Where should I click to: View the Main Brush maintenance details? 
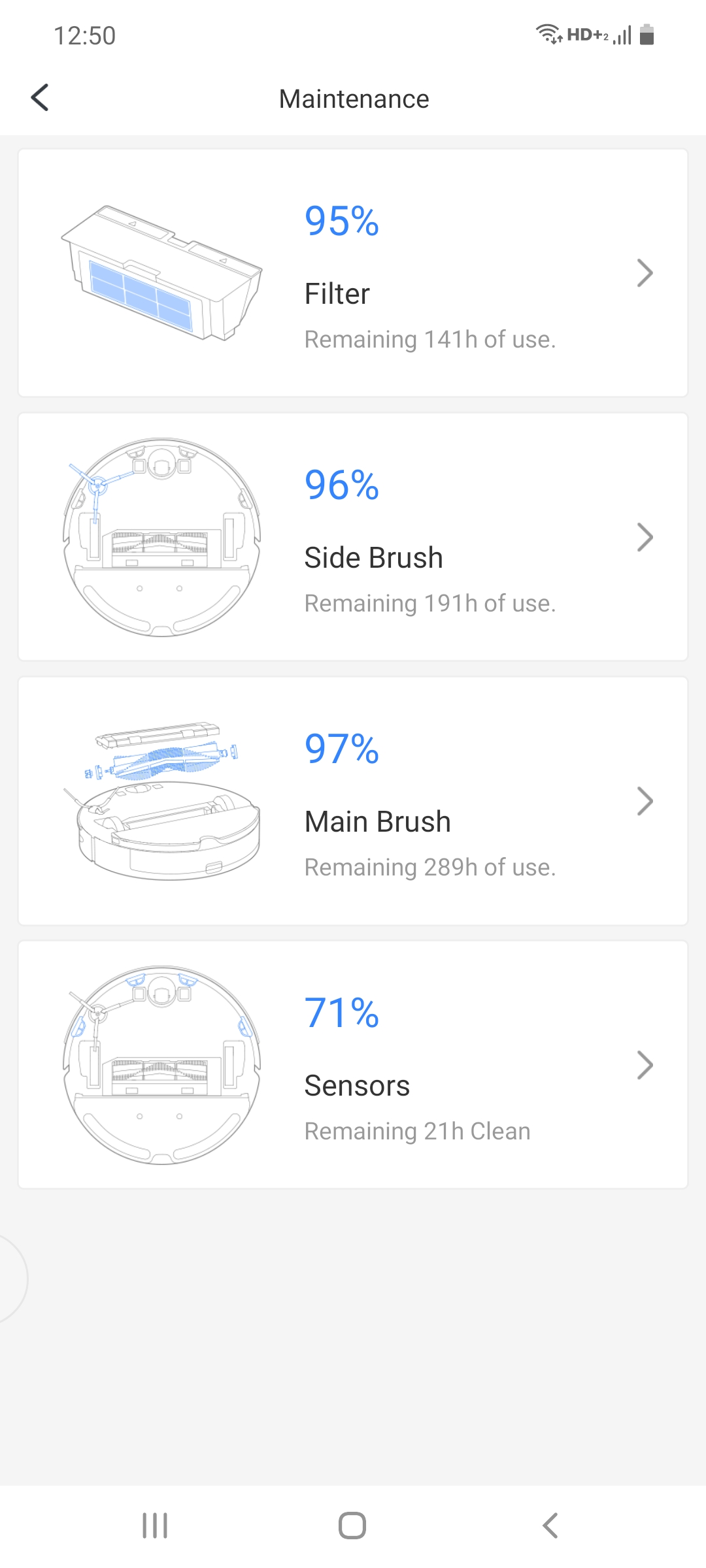point(353,800)
